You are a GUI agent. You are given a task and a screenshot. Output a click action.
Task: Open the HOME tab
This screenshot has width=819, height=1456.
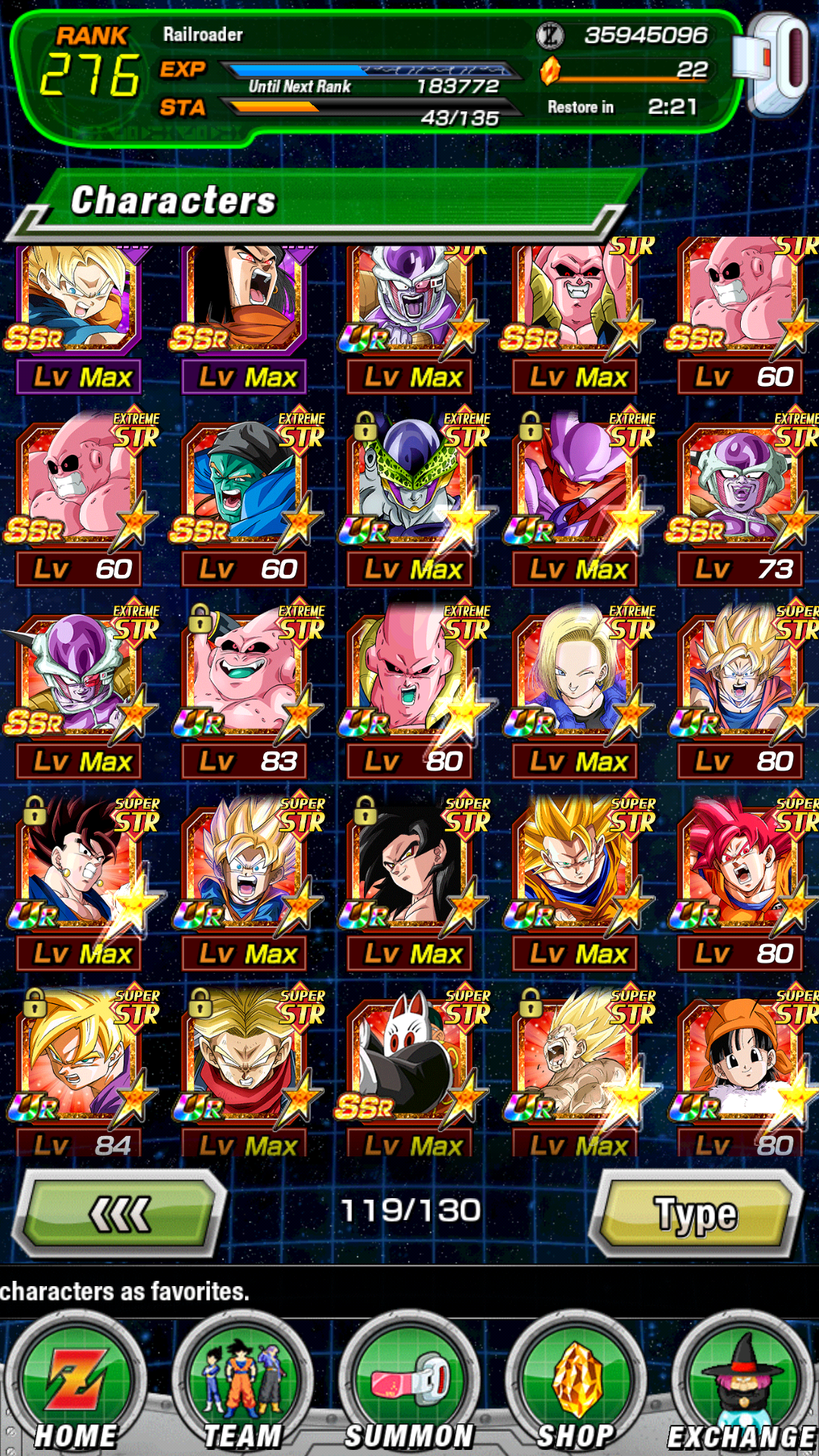click(x=76, y=1388)
